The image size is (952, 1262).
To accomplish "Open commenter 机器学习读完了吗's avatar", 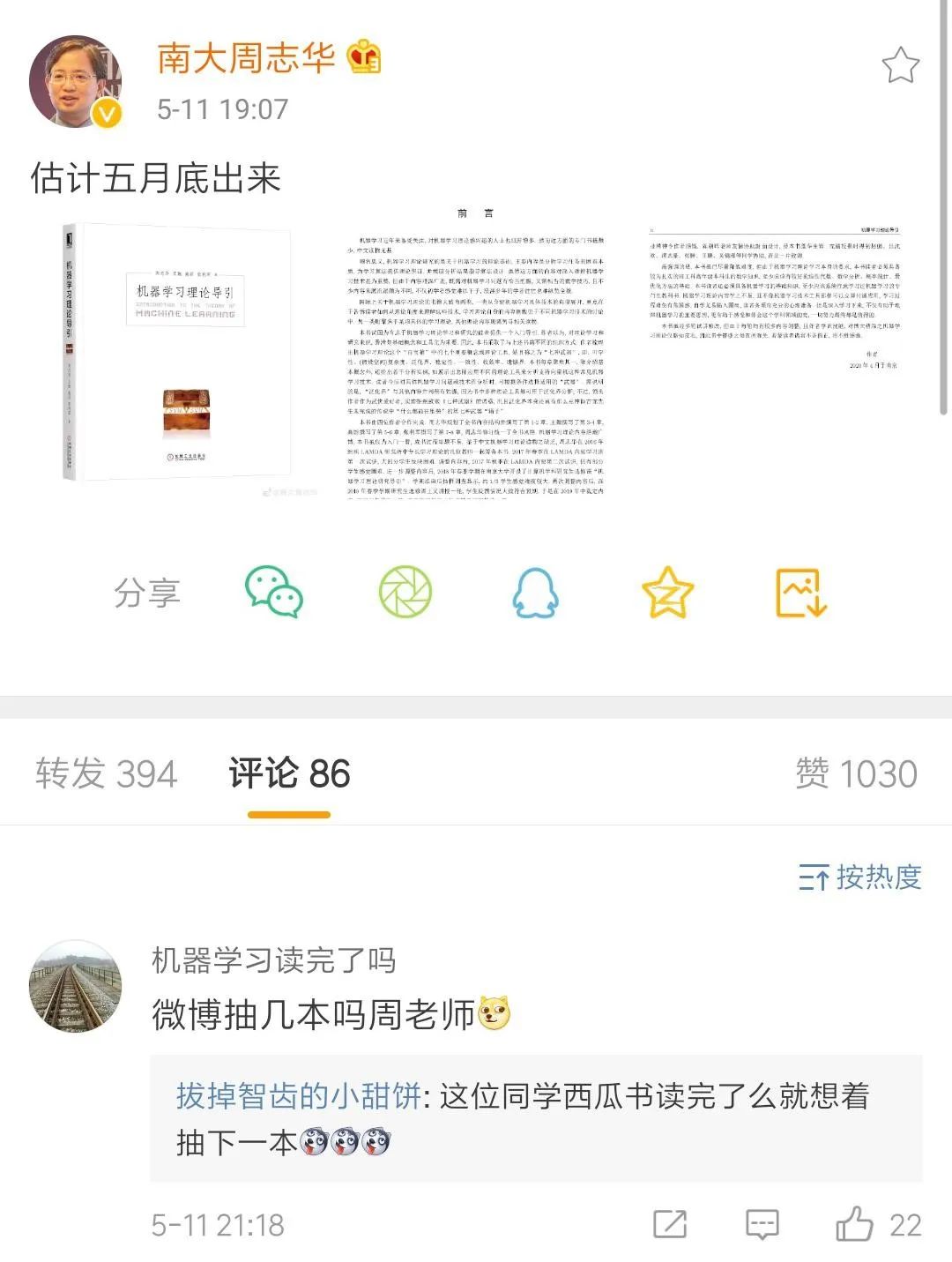I will pyautogui.click(x=76, y=985).
